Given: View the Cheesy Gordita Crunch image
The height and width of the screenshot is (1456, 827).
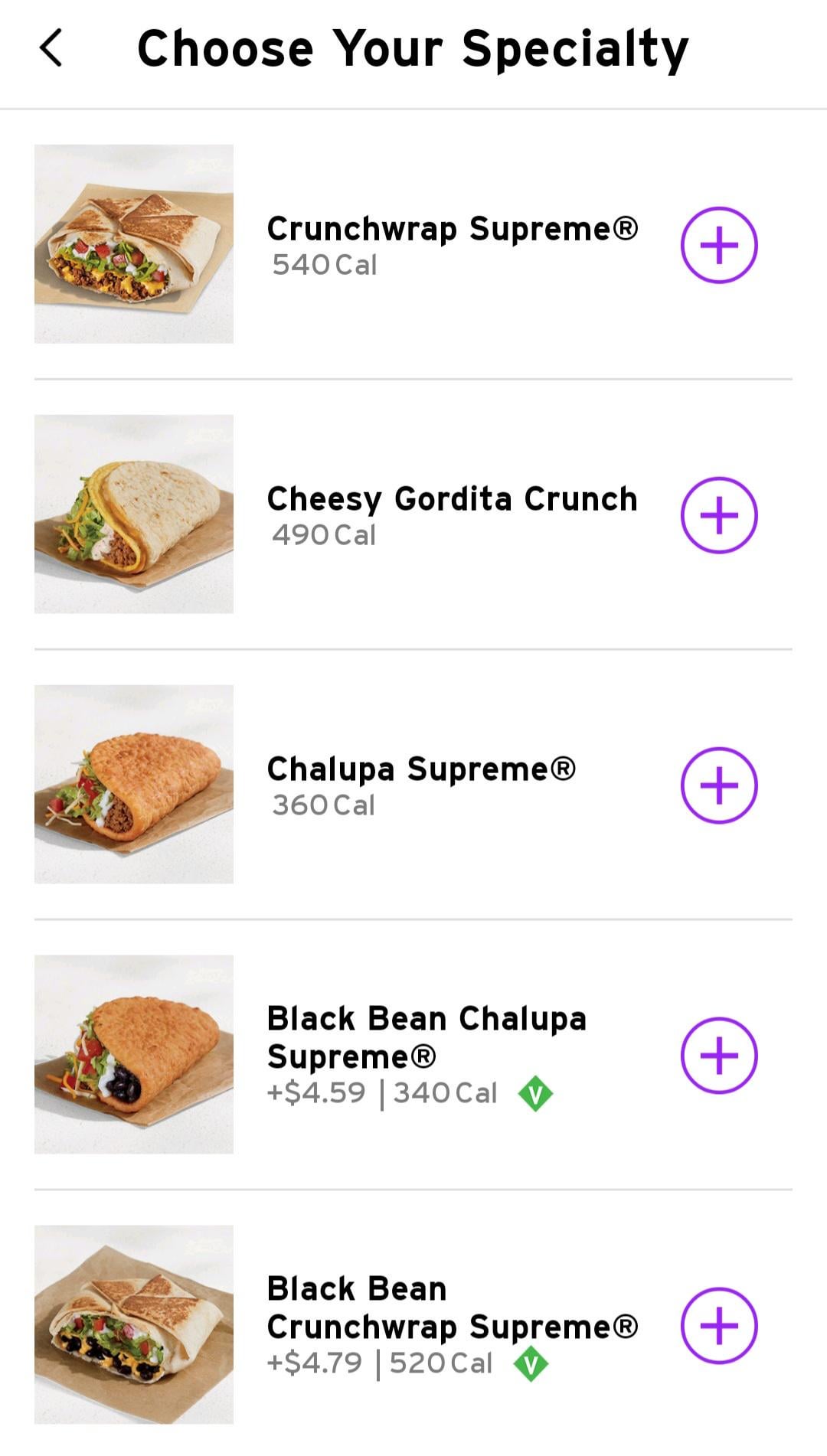Looking at the screenshot, I should tap(134, 514).
